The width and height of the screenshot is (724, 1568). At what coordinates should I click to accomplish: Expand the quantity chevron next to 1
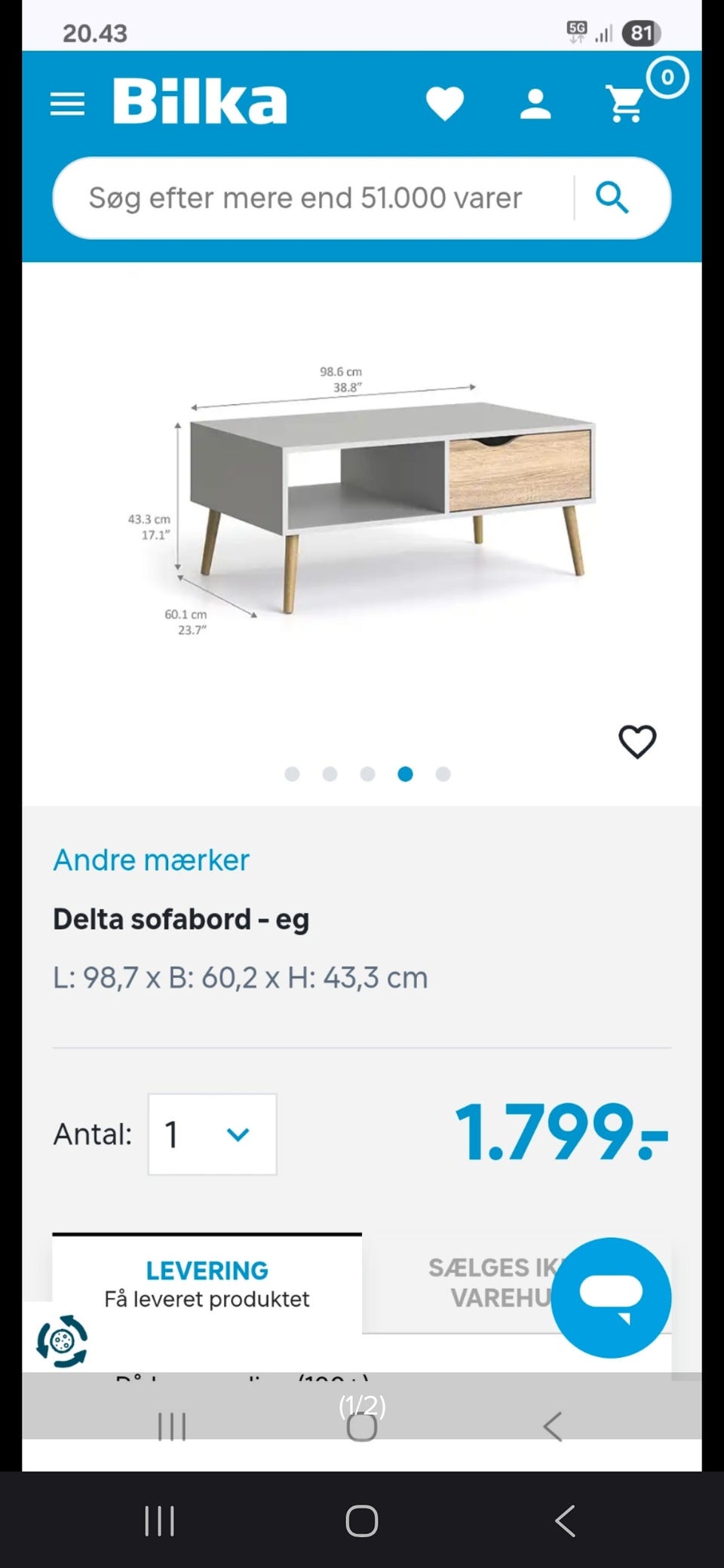click(x=238, y=1135)
